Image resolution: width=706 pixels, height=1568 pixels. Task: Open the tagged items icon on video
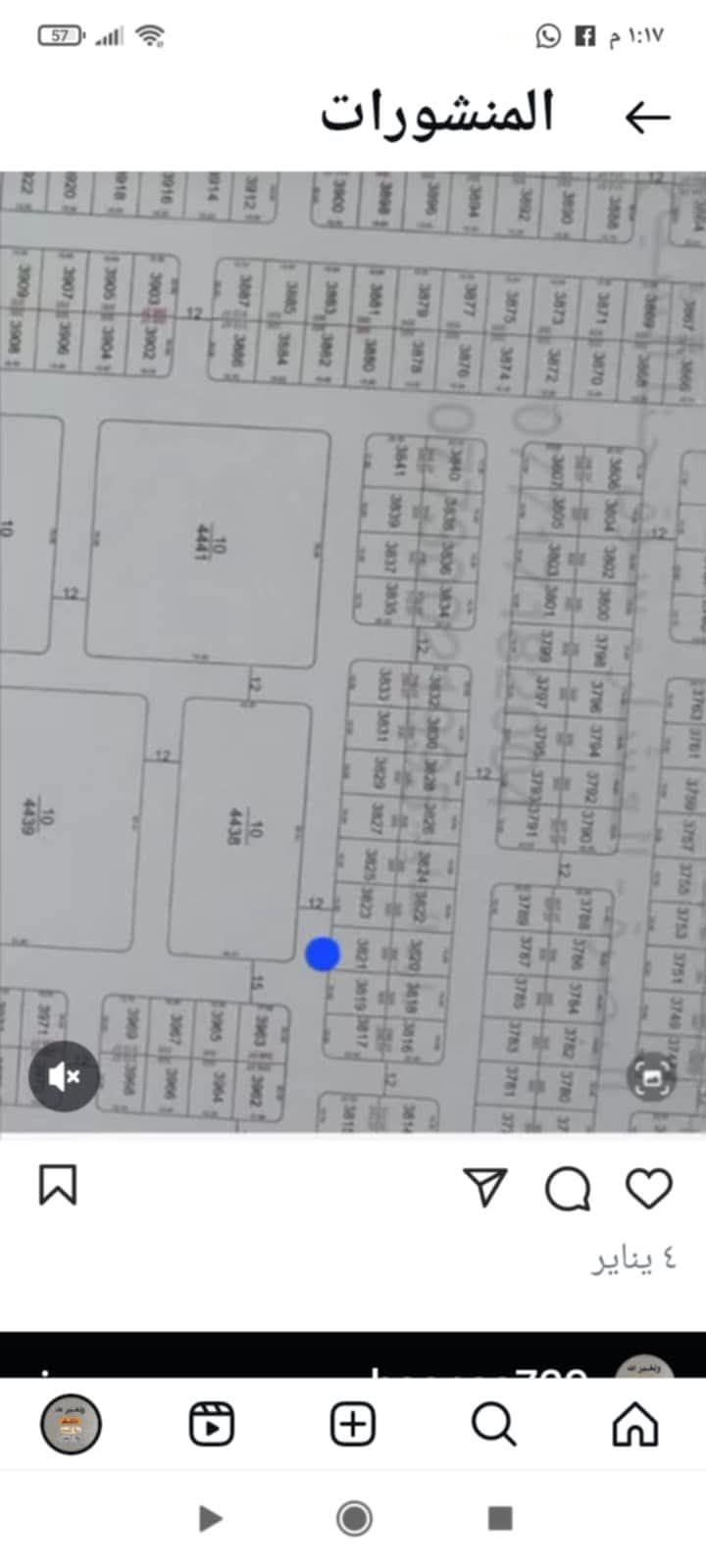pos(652,1077)
